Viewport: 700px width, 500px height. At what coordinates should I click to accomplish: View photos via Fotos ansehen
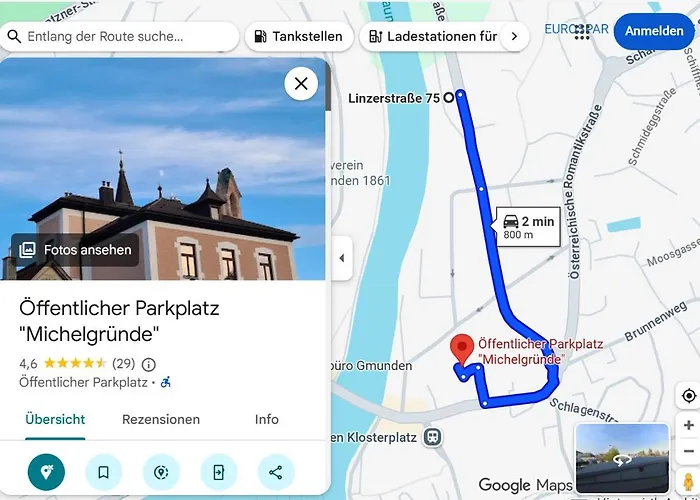click(76, 250)
